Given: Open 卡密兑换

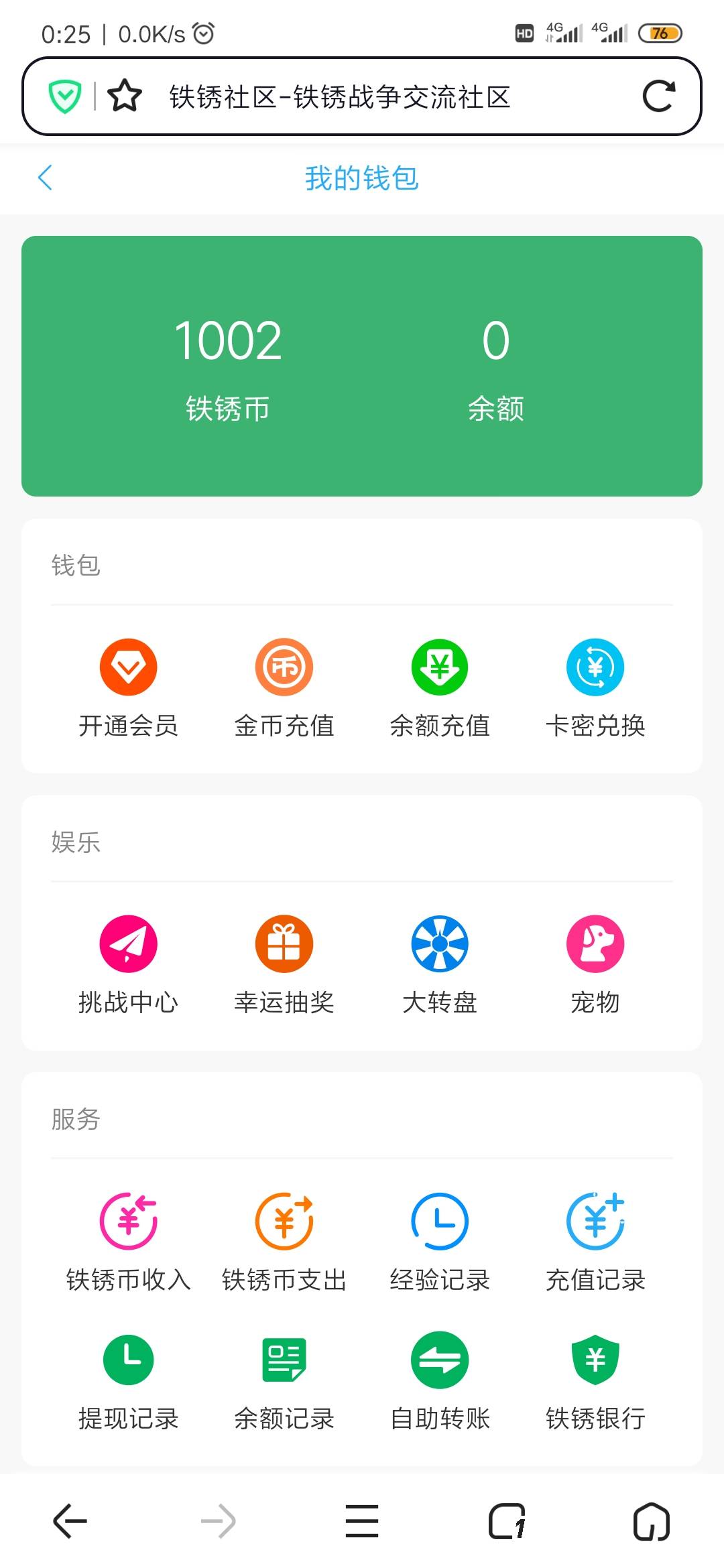Looking at the screenshot, I should pos(595,688).
